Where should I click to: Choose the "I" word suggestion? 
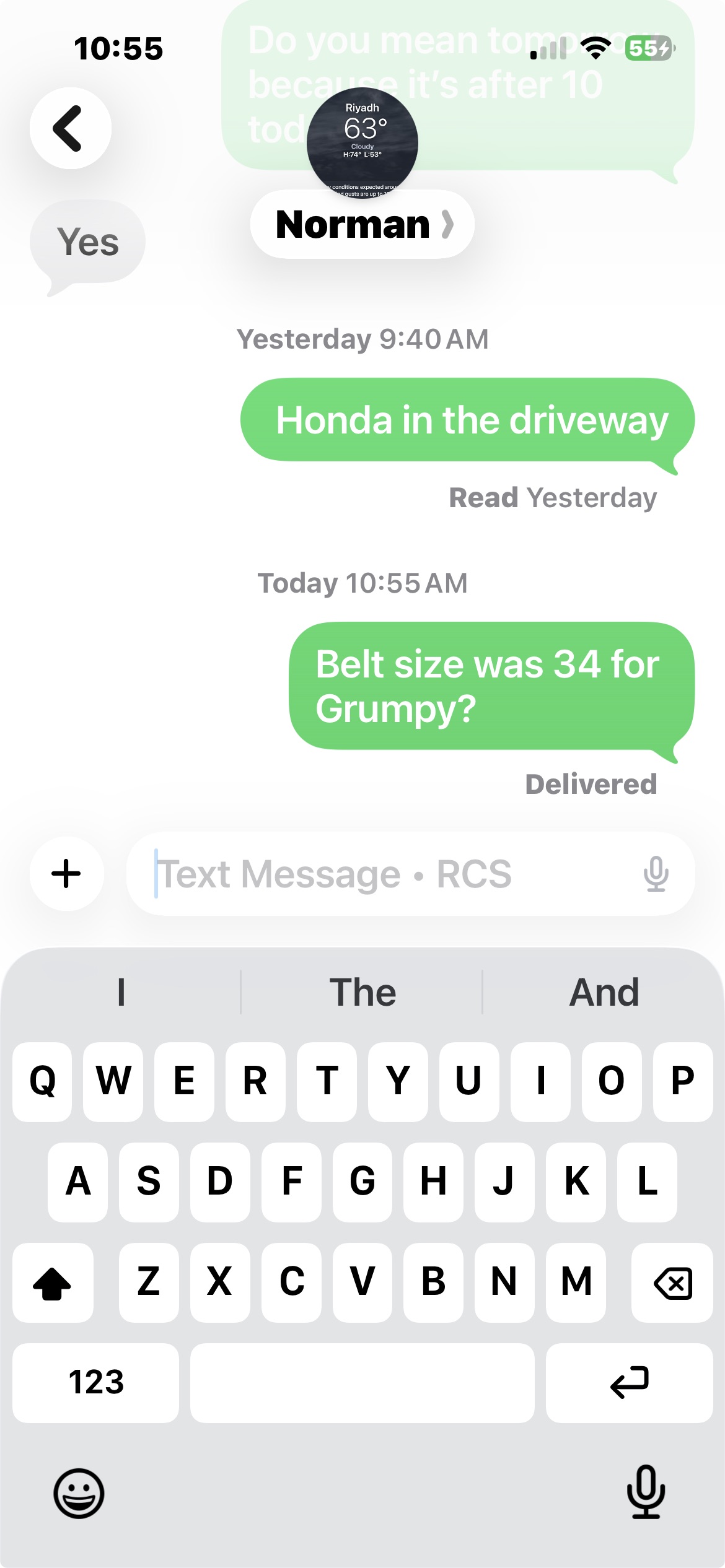coord(121,992)
